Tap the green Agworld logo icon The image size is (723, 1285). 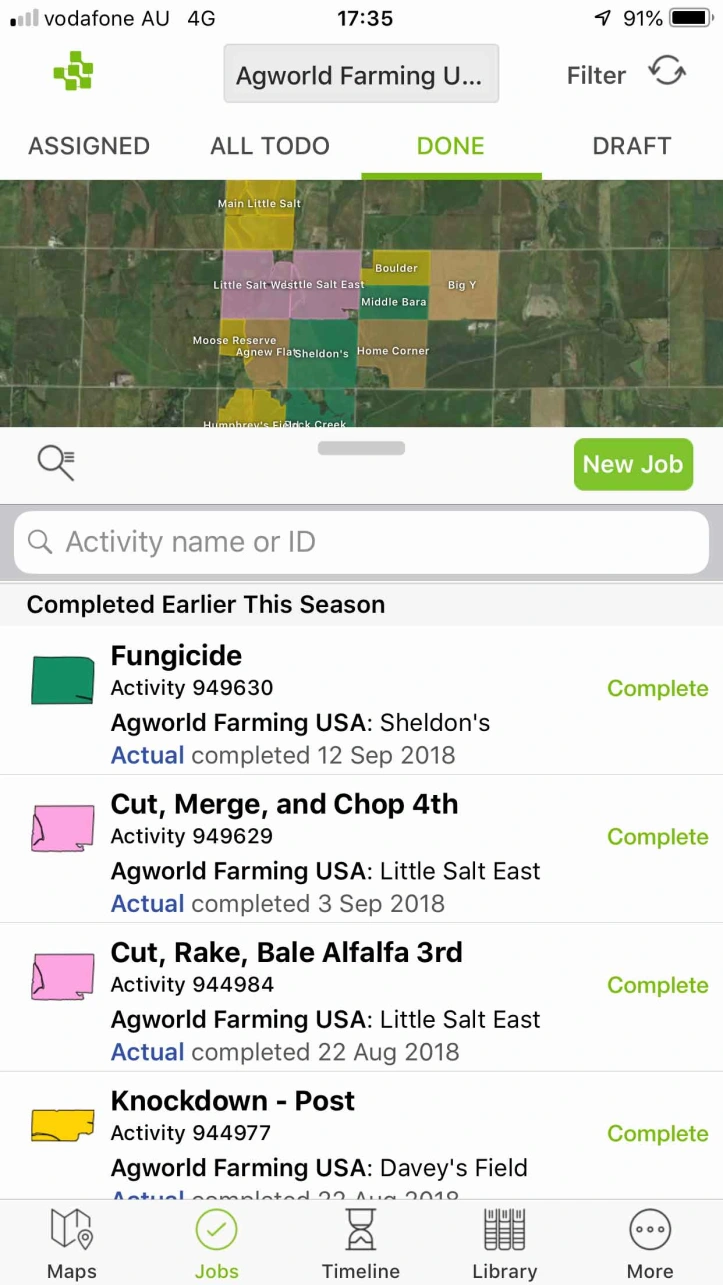coord(73,72)
